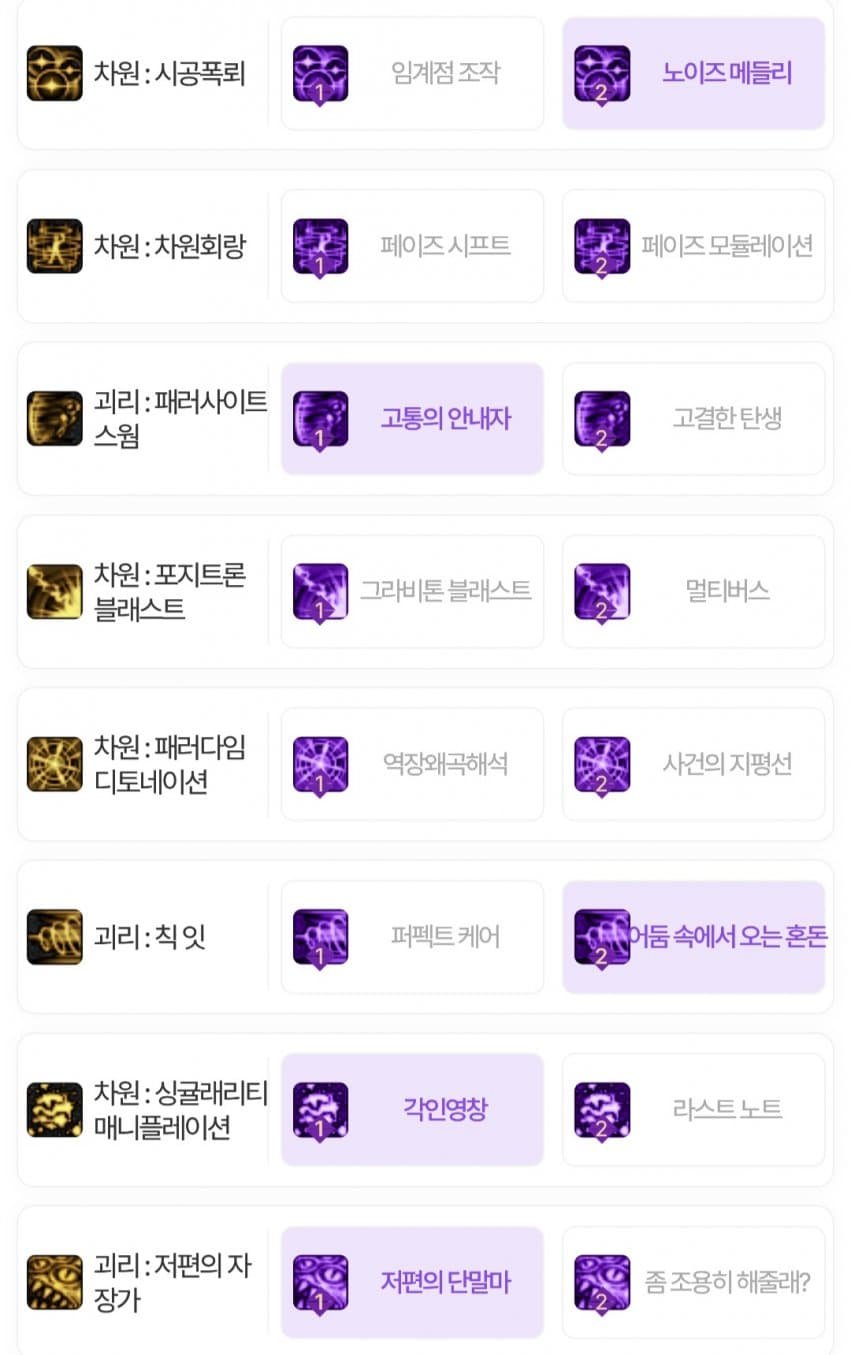850x1355 pixels.
Task: Select the 고결한 탄생 option
Action: click(x=693, y=418)
